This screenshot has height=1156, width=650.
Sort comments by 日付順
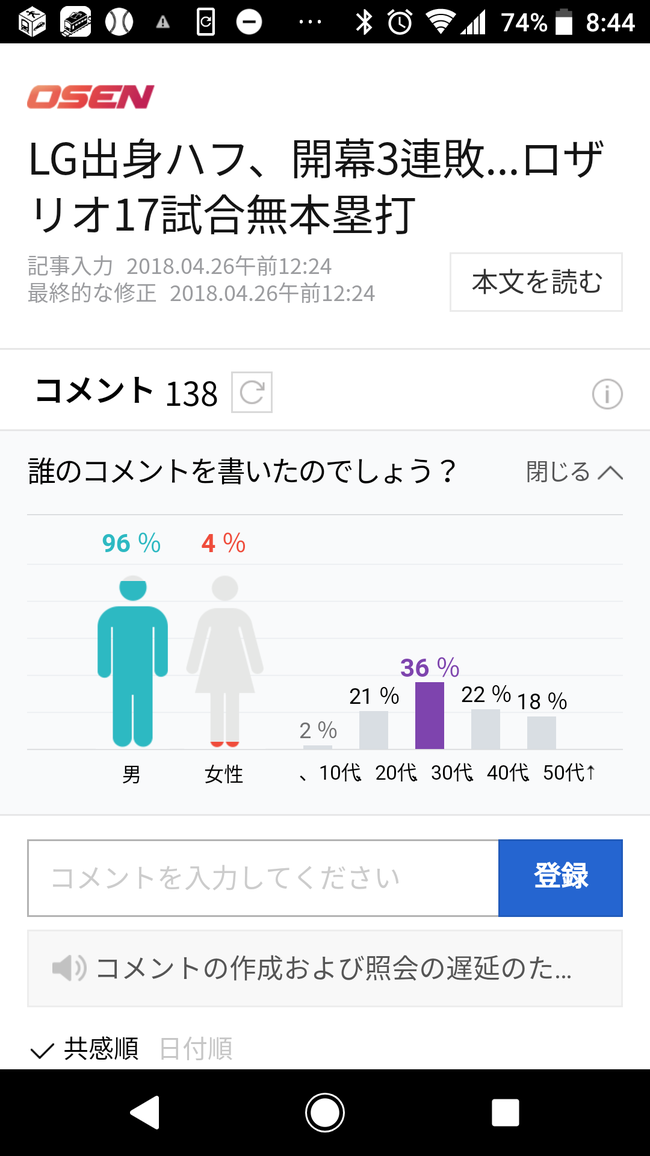[196, 1048]
